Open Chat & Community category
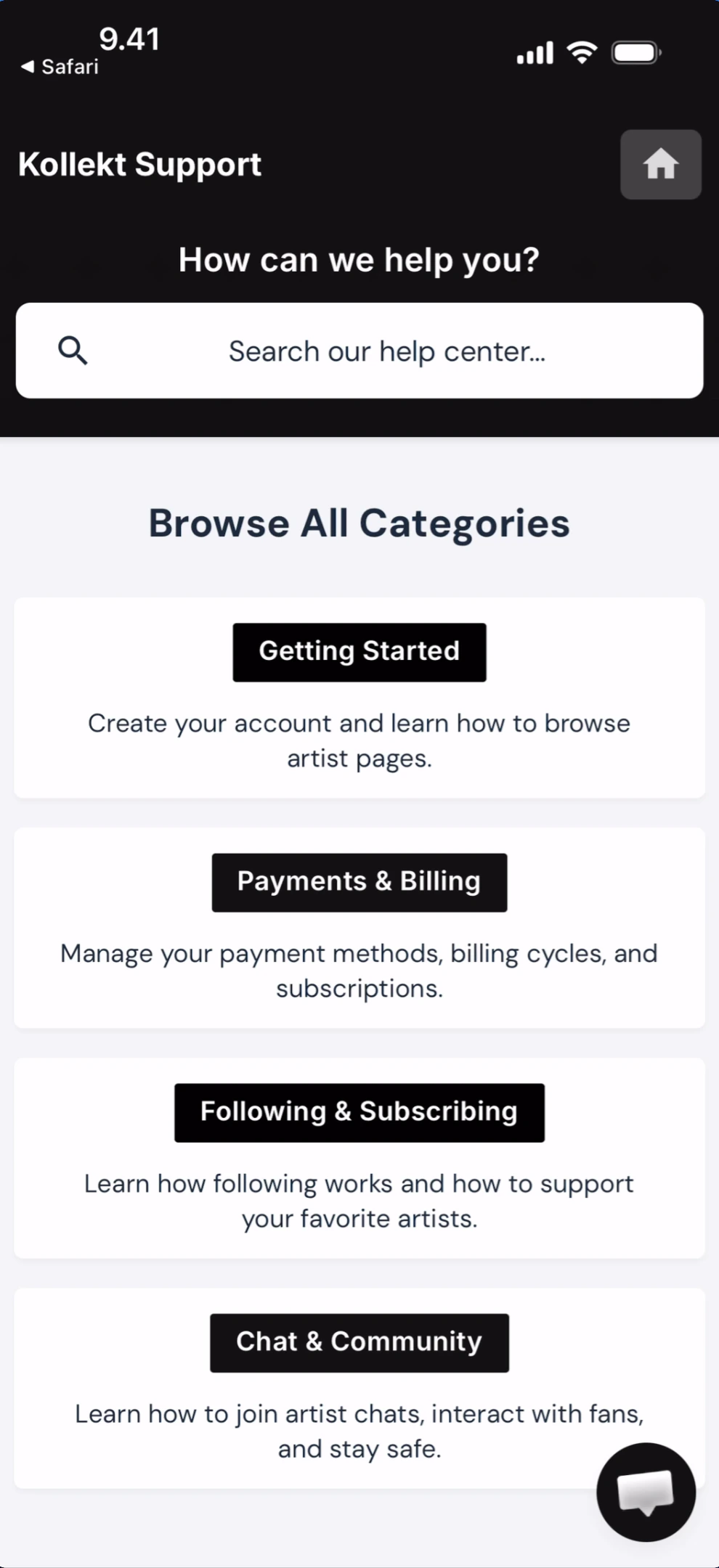719x1568 pixels. 359,1342
